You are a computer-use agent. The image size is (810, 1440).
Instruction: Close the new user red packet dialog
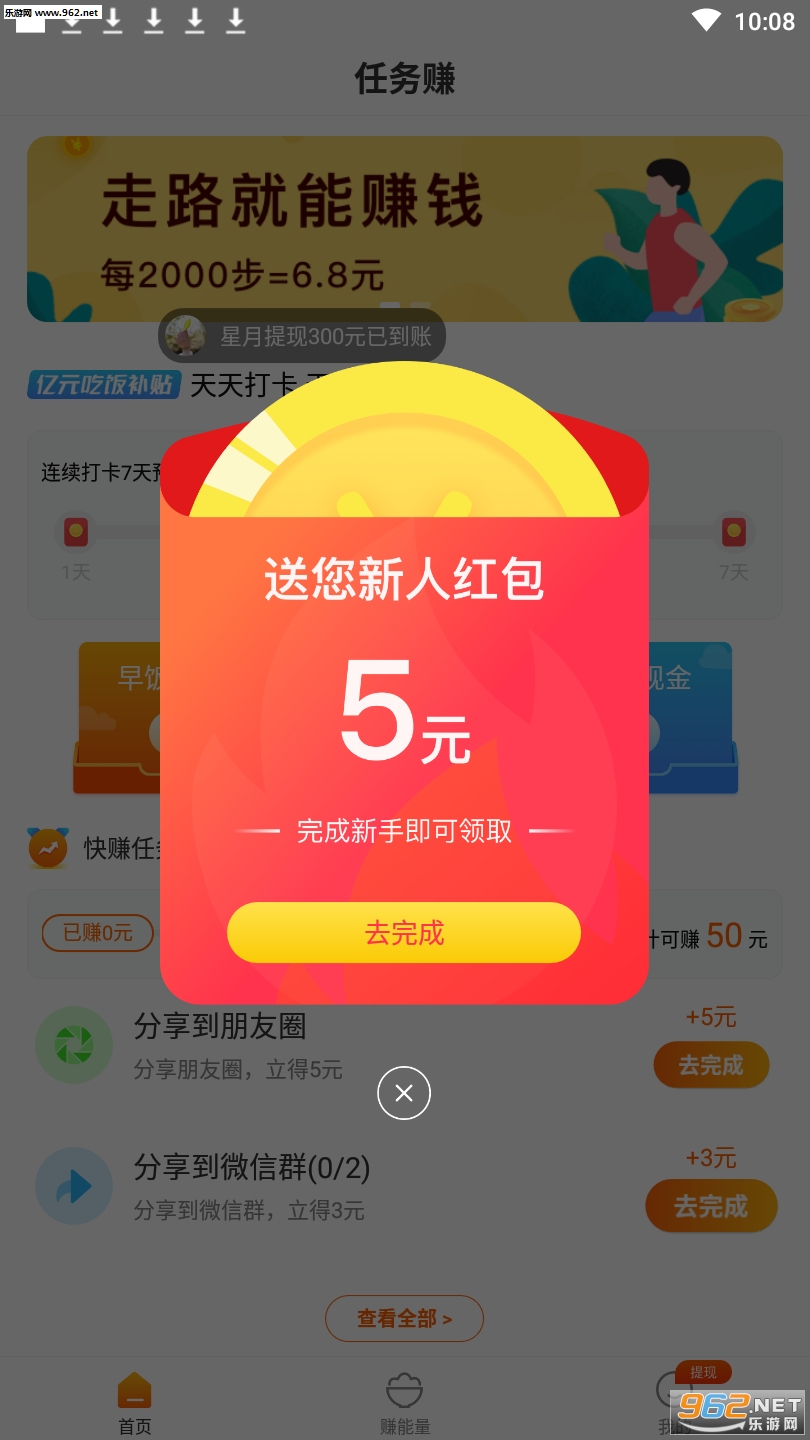click(403, 1093)
